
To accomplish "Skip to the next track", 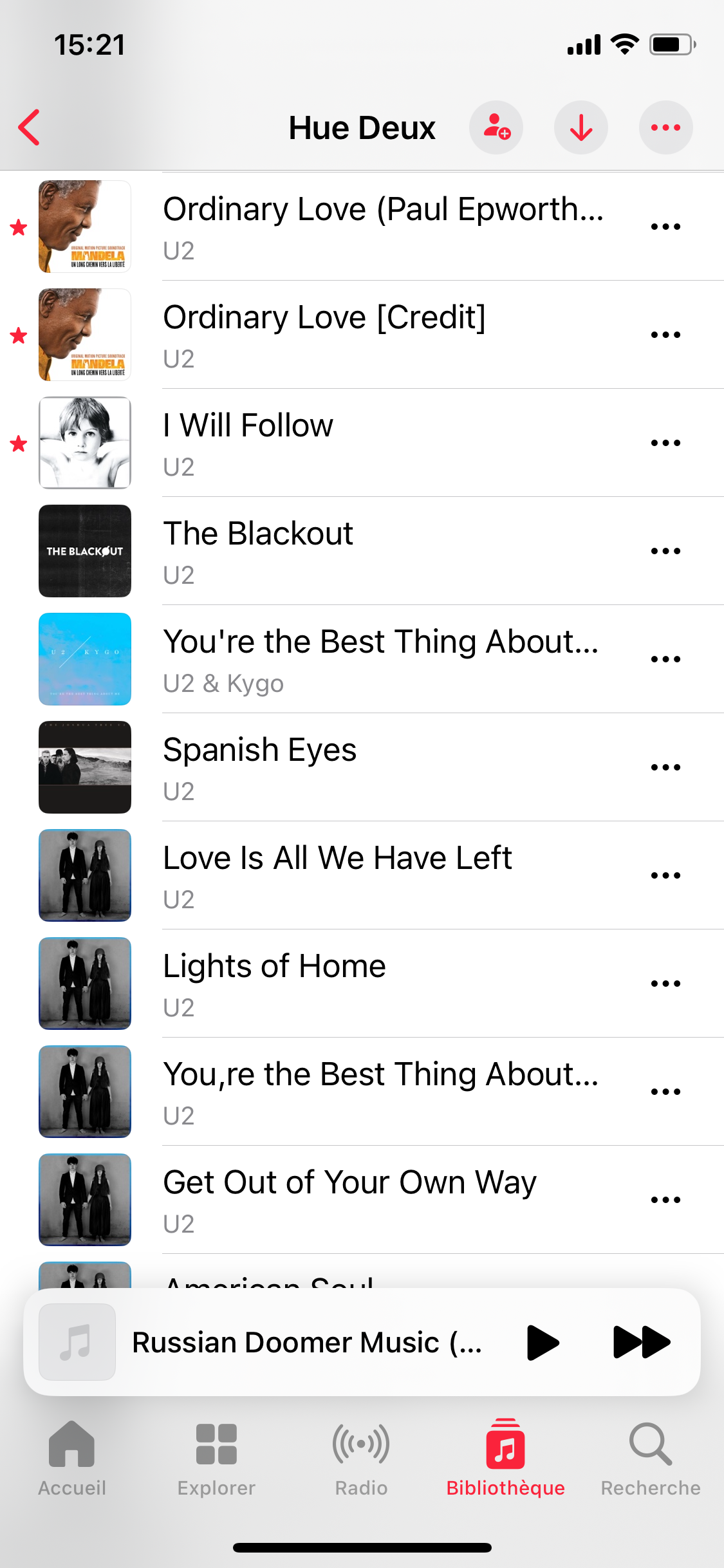I will pos(642,1342).
